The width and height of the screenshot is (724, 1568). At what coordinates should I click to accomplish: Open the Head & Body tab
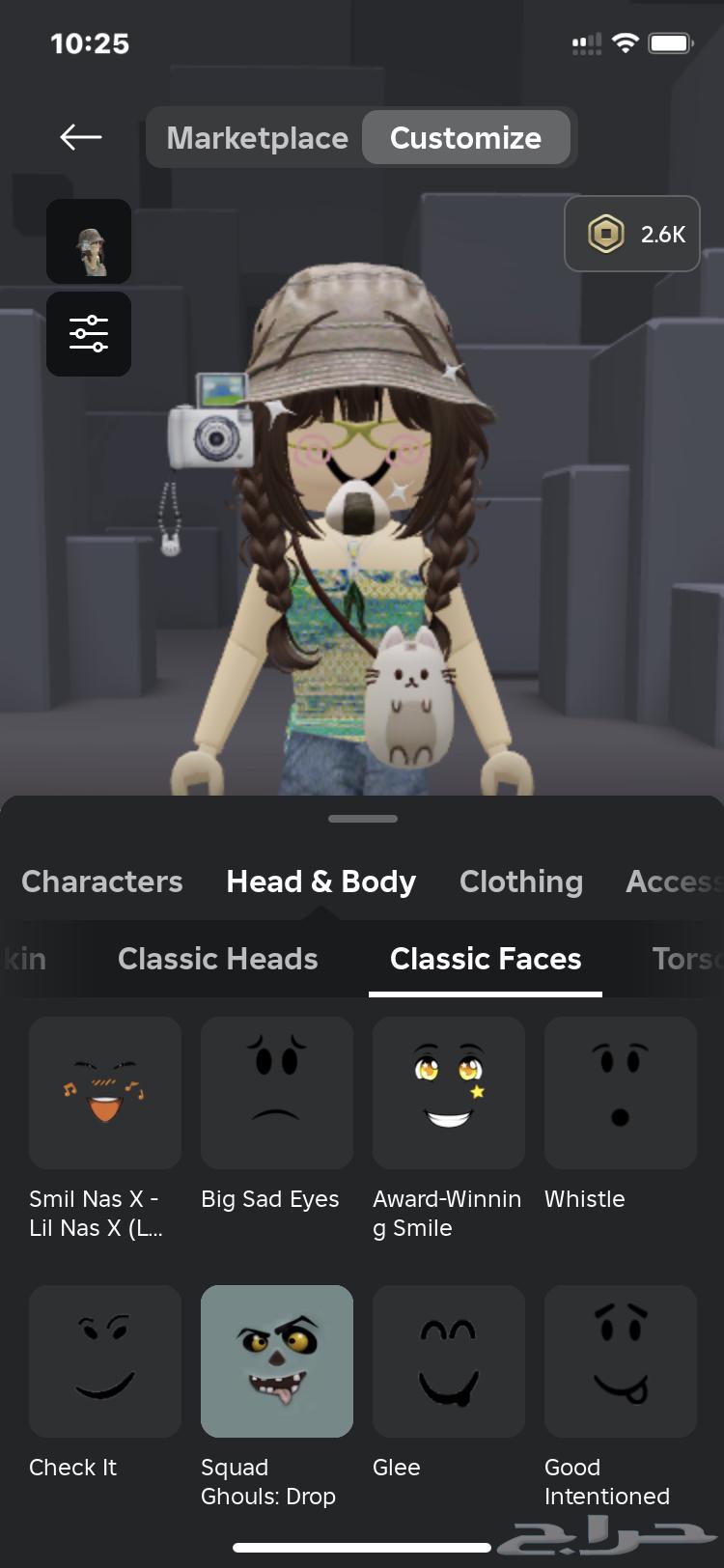320,882
